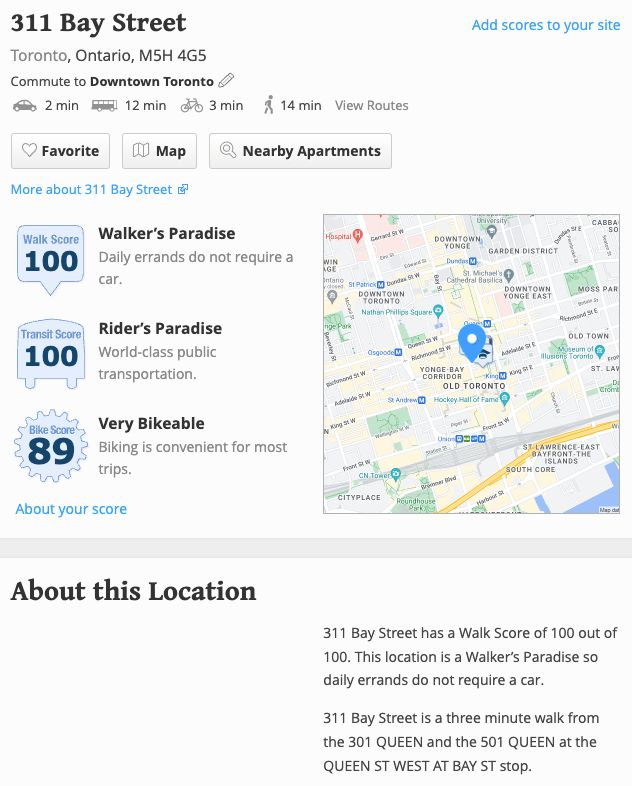The image size is (632, 786).
Task: Follow the More about 311 Bay Street link
Action: tap(99, 189)
